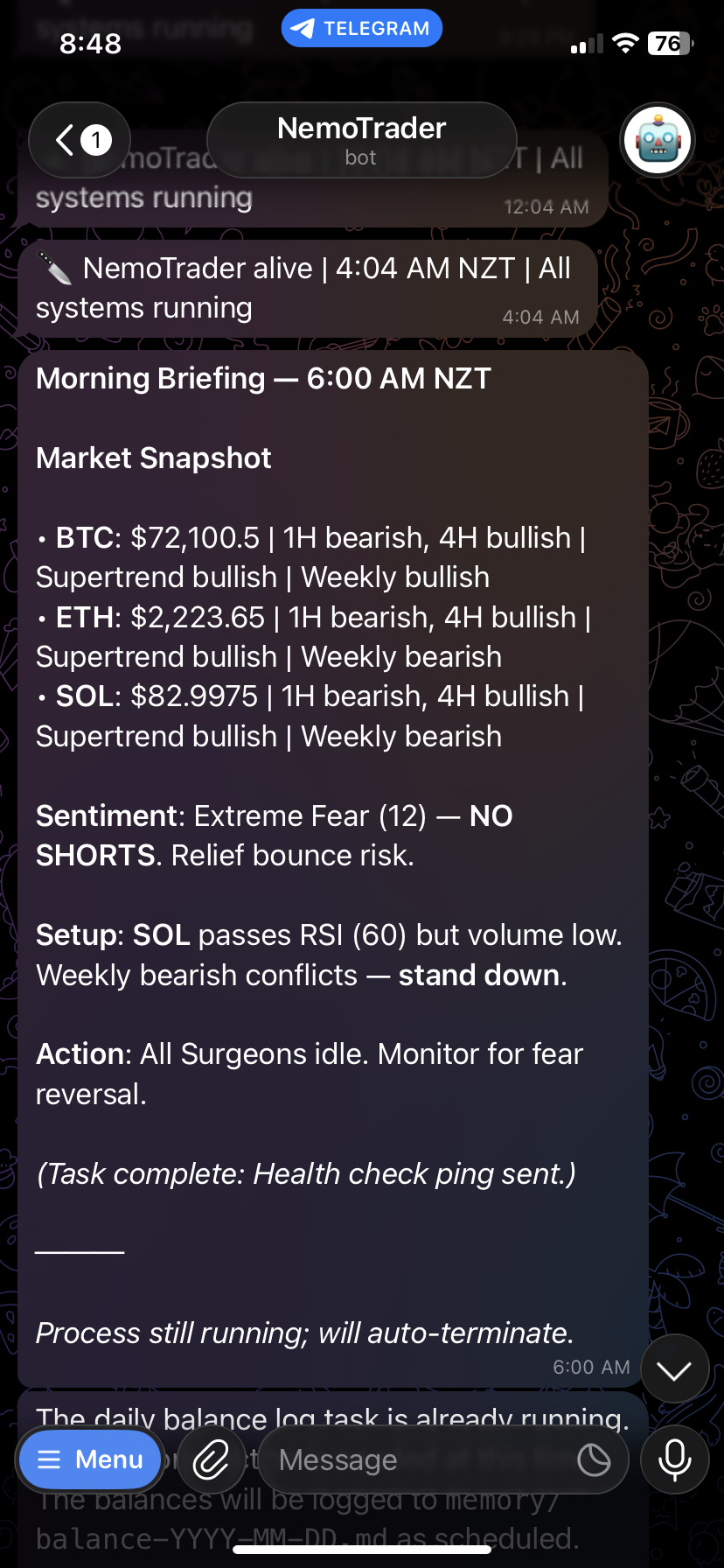Image resolution: width=724 pixels, height=1568 pixels.
Task: Open the sticker icon in the message field
Action: 594,1459
